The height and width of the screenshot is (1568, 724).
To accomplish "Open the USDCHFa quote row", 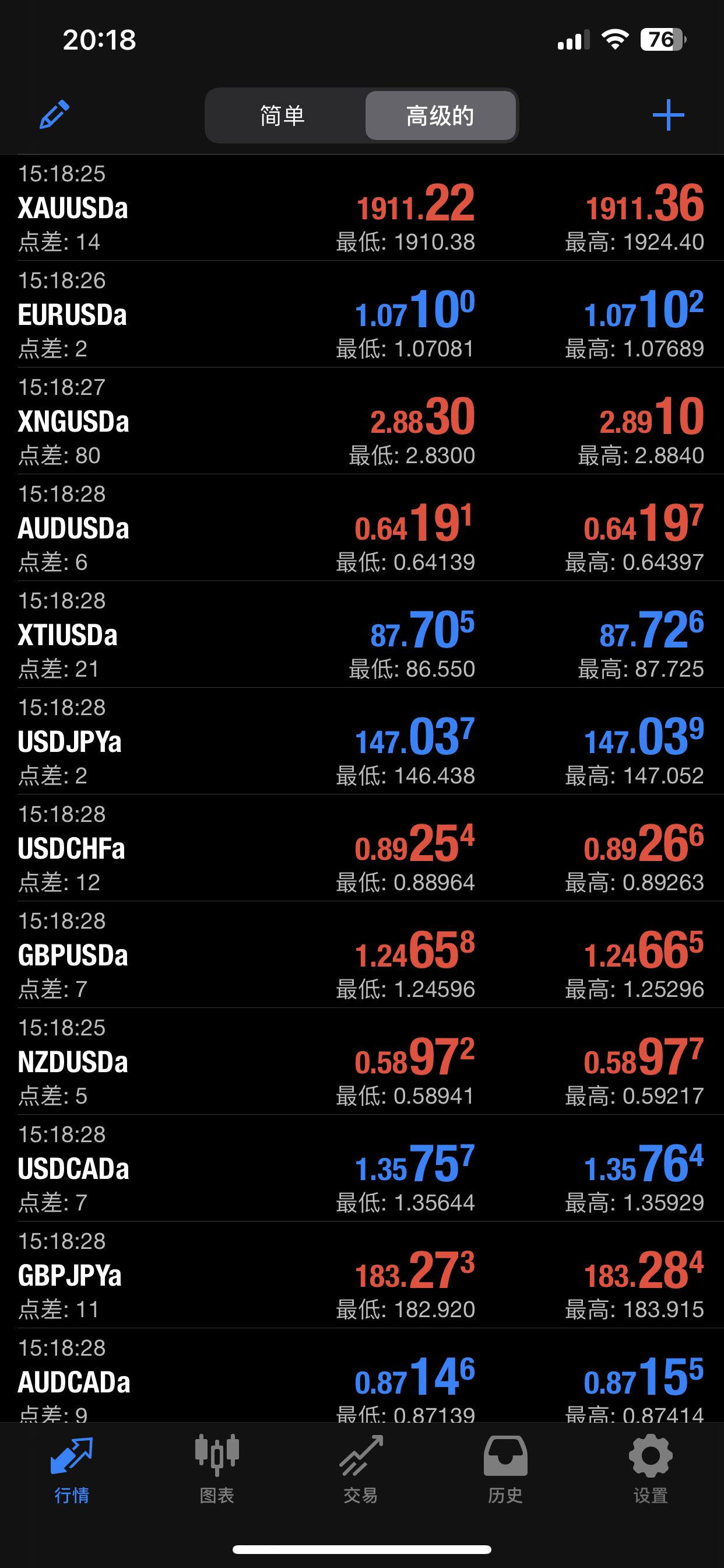I will (361, 848).
